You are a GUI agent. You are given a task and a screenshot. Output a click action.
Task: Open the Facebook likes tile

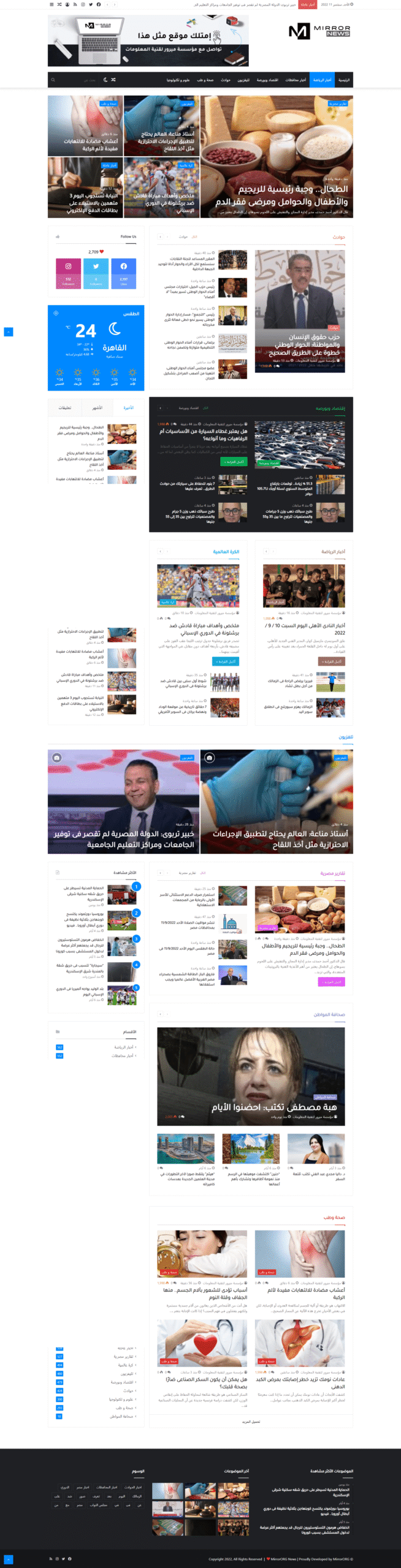click(x=124, y=273)
